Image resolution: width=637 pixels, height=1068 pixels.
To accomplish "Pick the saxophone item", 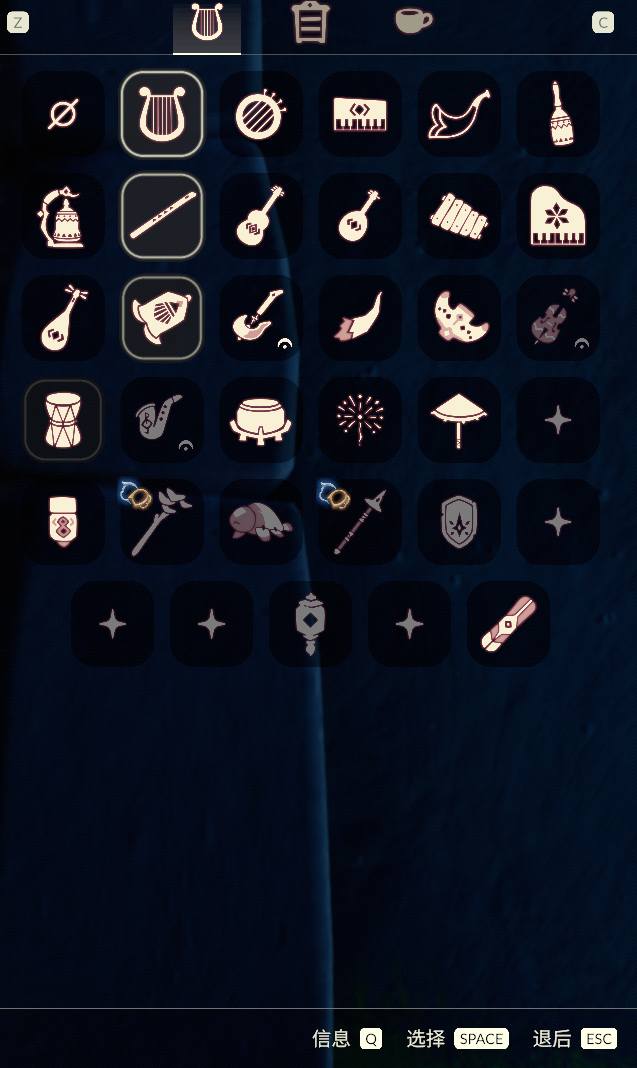I will coord(162,420).
